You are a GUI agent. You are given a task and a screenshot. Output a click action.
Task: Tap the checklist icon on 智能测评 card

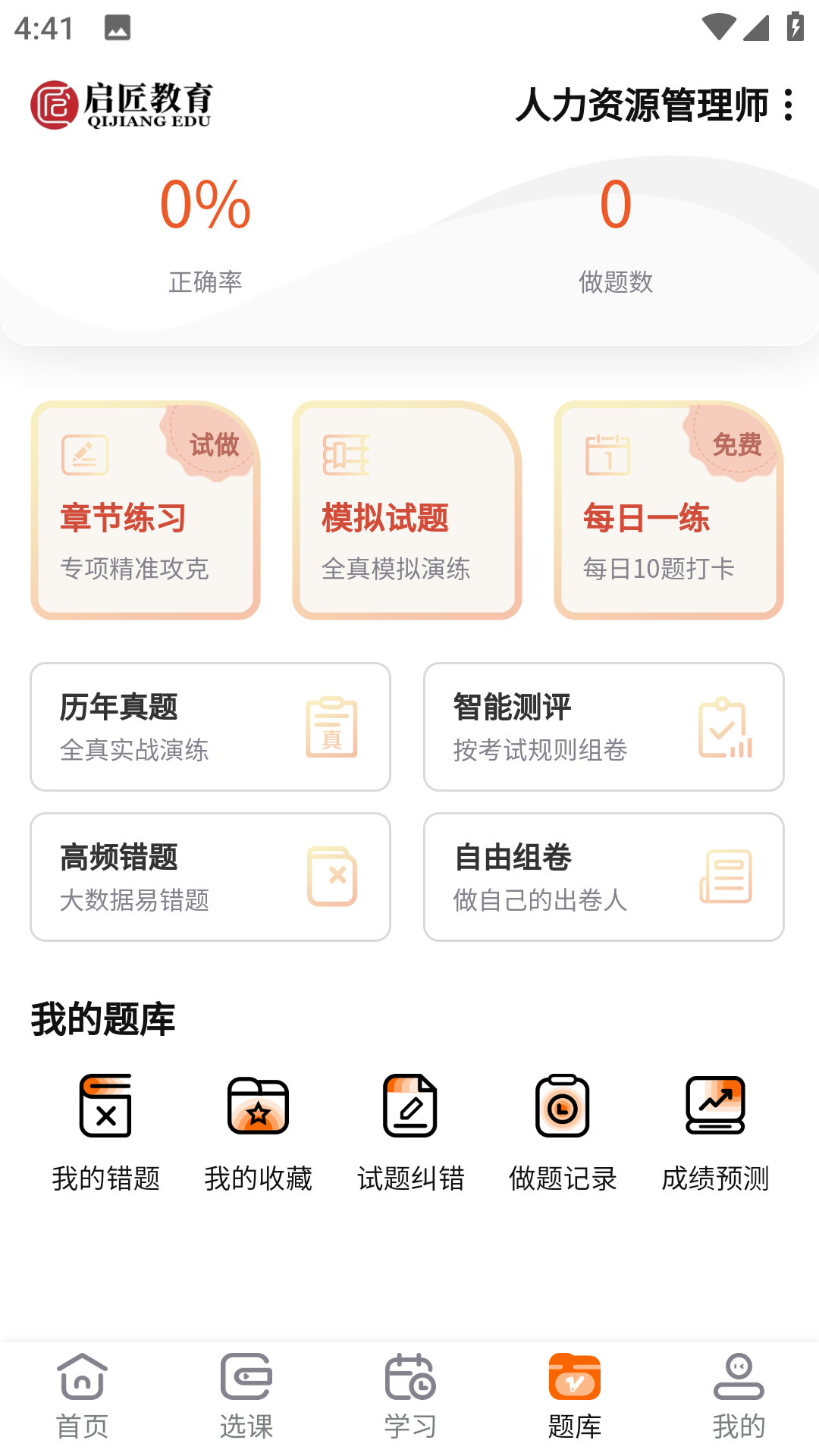[725, 726]
